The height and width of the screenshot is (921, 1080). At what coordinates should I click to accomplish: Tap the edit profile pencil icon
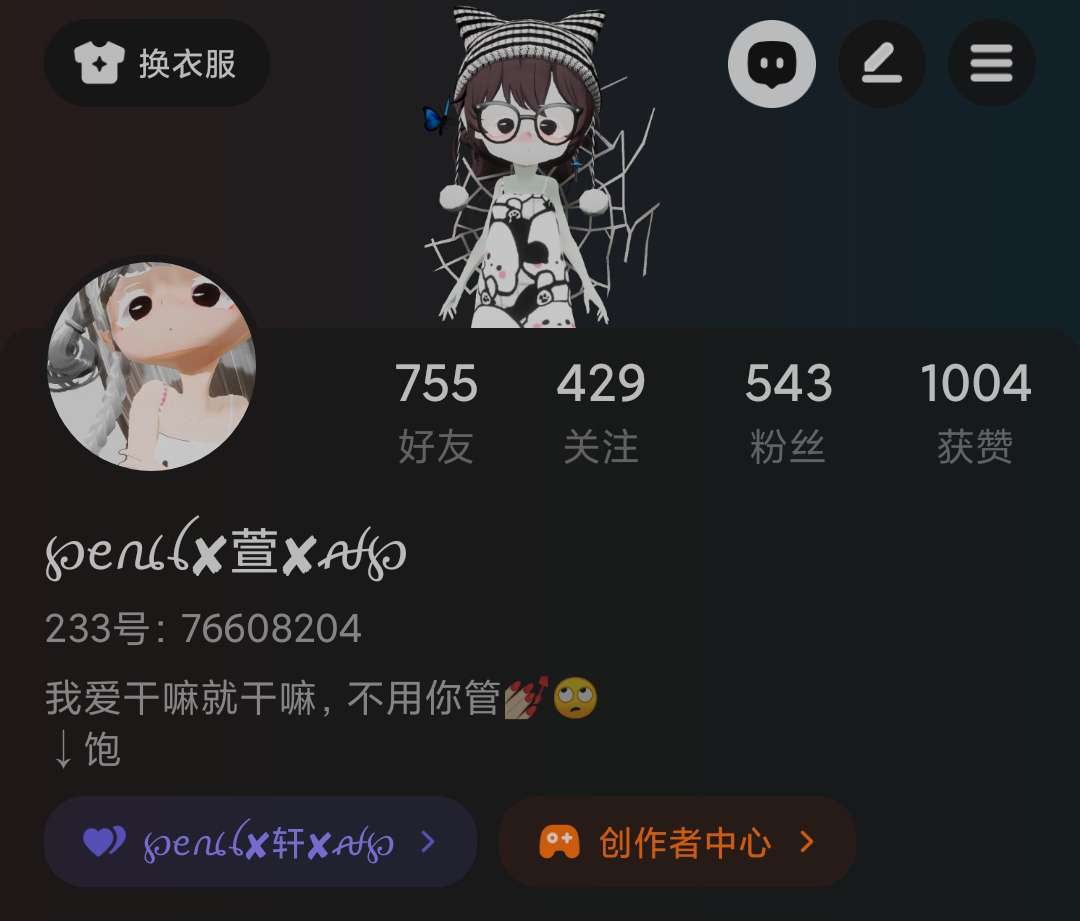pyautogui.click(x=881, y=64)
